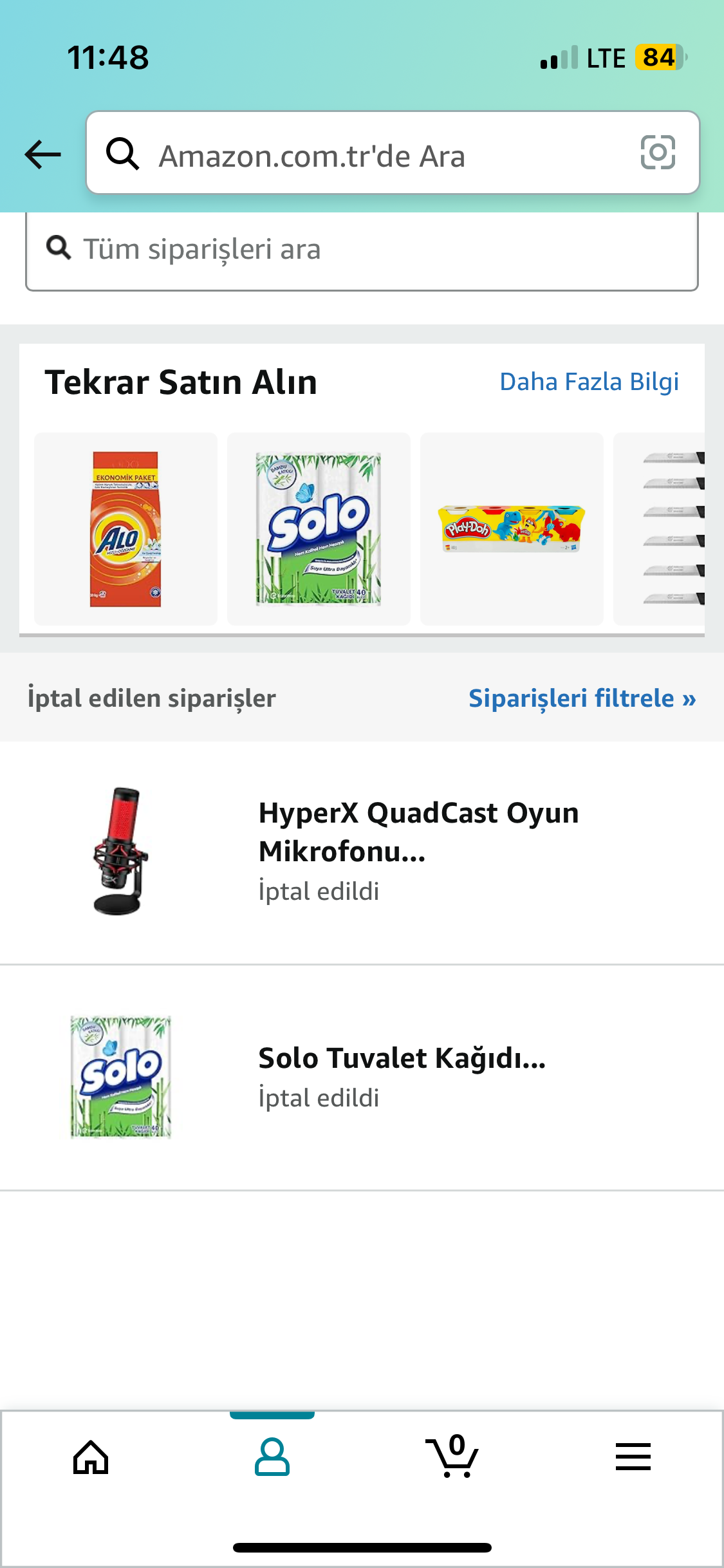Go back using the arrow icon
The image size is (724, 1568).
coord(42,154)
